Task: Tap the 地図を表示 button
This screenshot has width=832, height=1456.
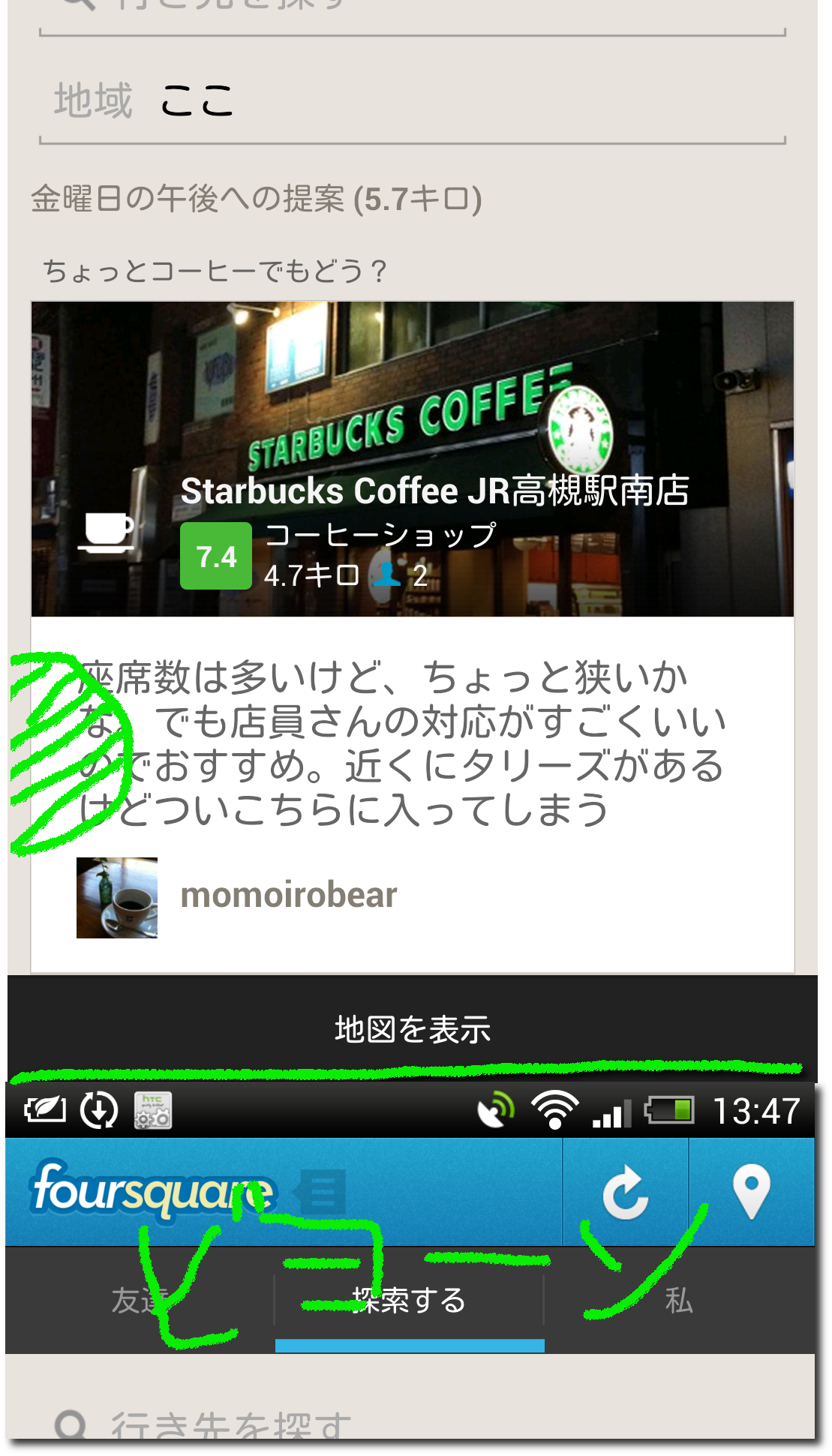Action: click(412, 1029)
